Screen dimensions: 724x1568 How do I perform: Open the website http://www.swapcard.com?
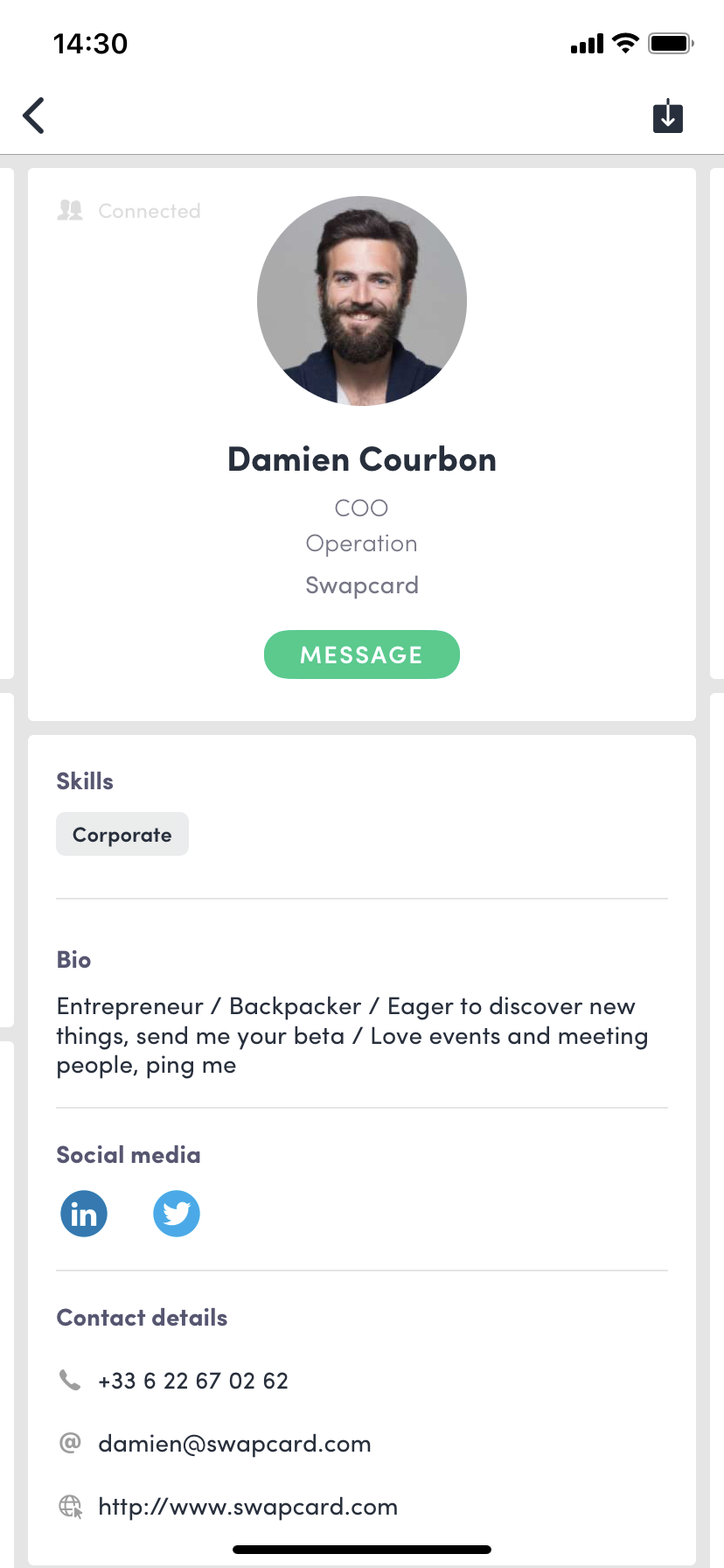(x=247, y=1507)
